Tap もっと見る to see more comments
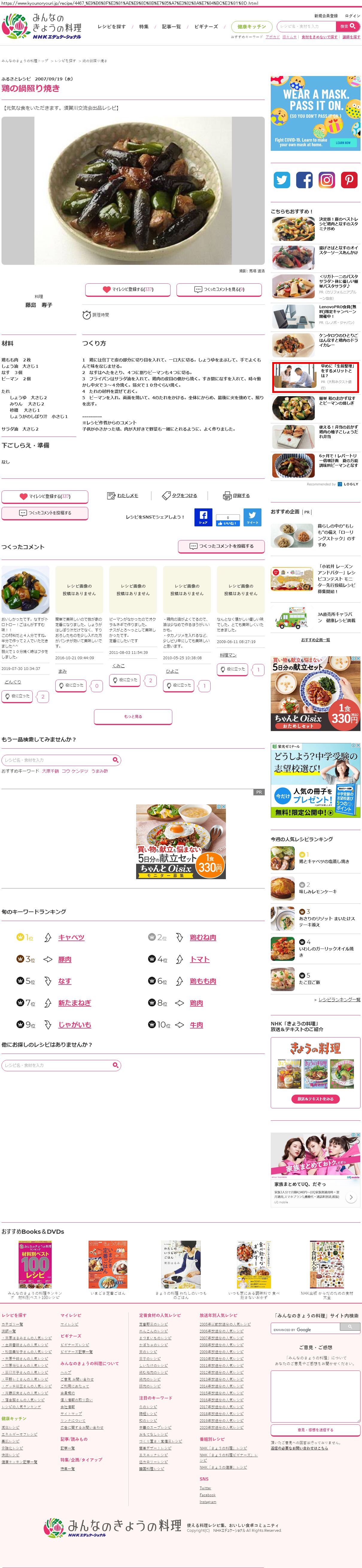This screenshot has width=362, height=1568. pos(133,716)
